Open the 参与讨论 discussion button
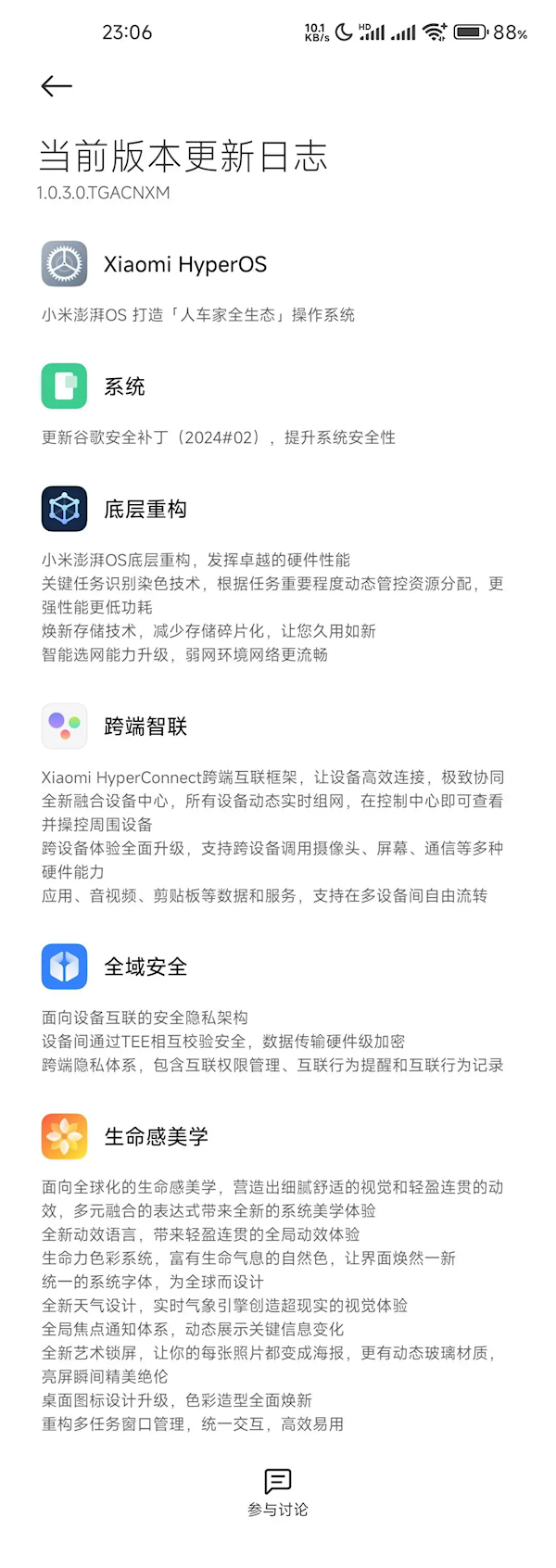 click(278, 1491)
